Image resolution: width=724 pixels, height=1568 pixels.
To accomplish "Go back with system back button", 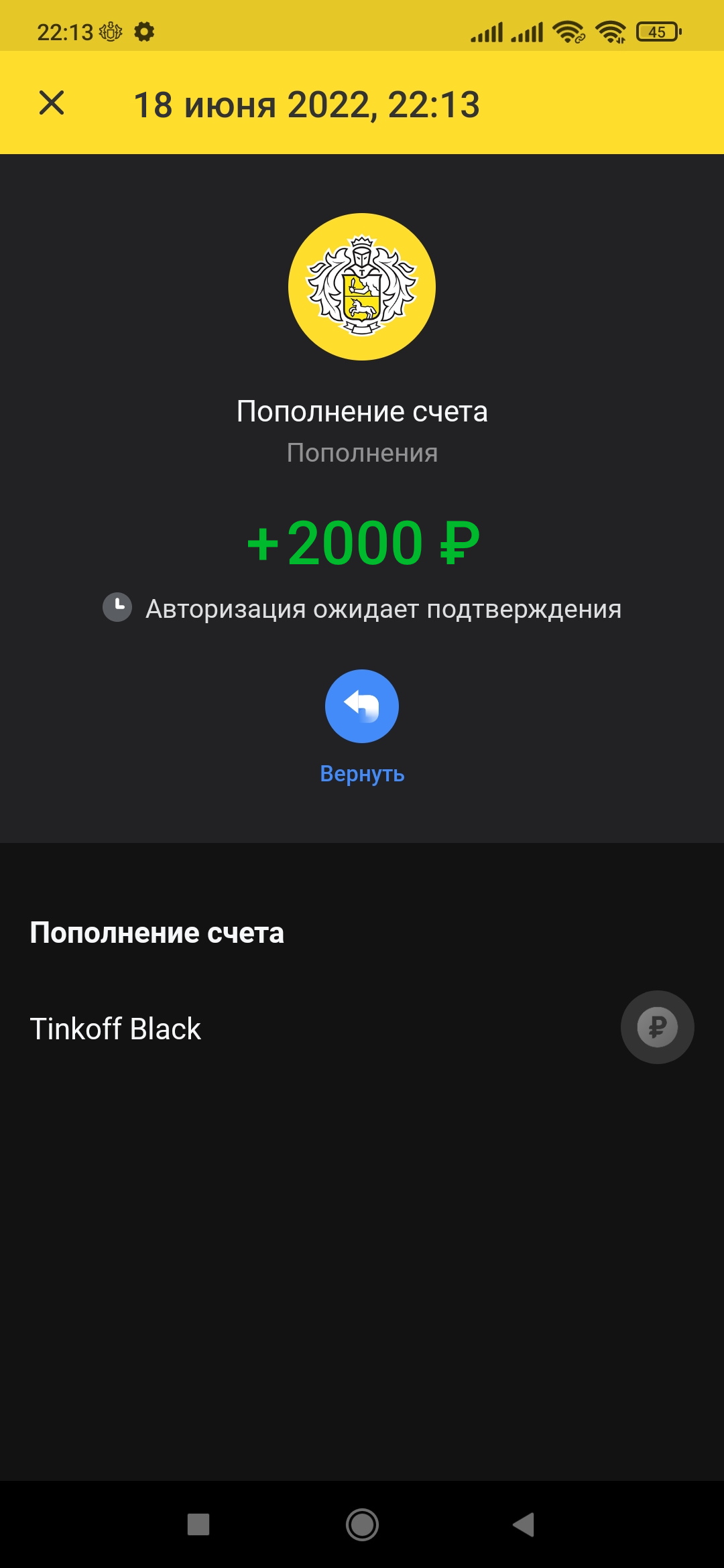I will tap(524, 1524).
